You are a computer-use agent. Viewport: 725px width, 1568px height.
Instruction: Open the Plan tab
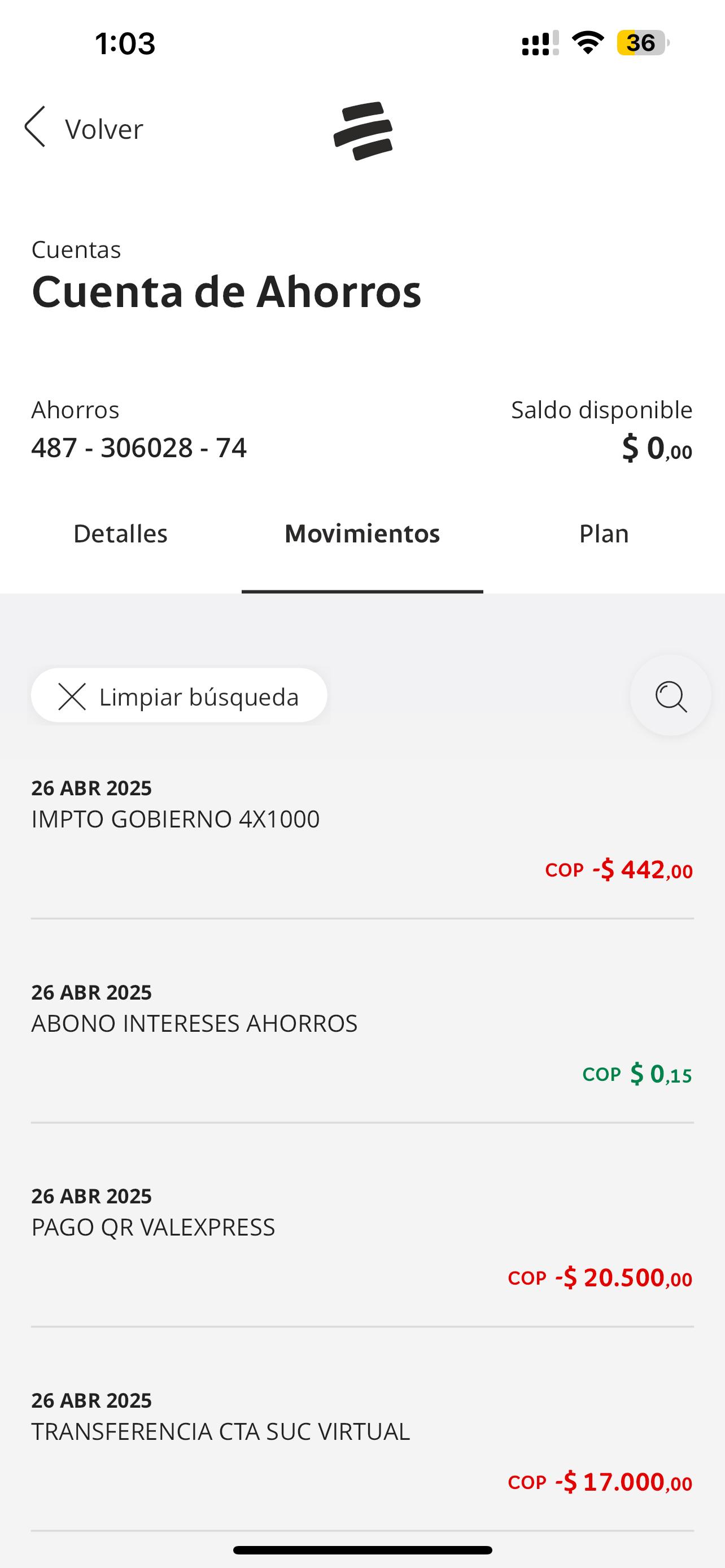603,534
